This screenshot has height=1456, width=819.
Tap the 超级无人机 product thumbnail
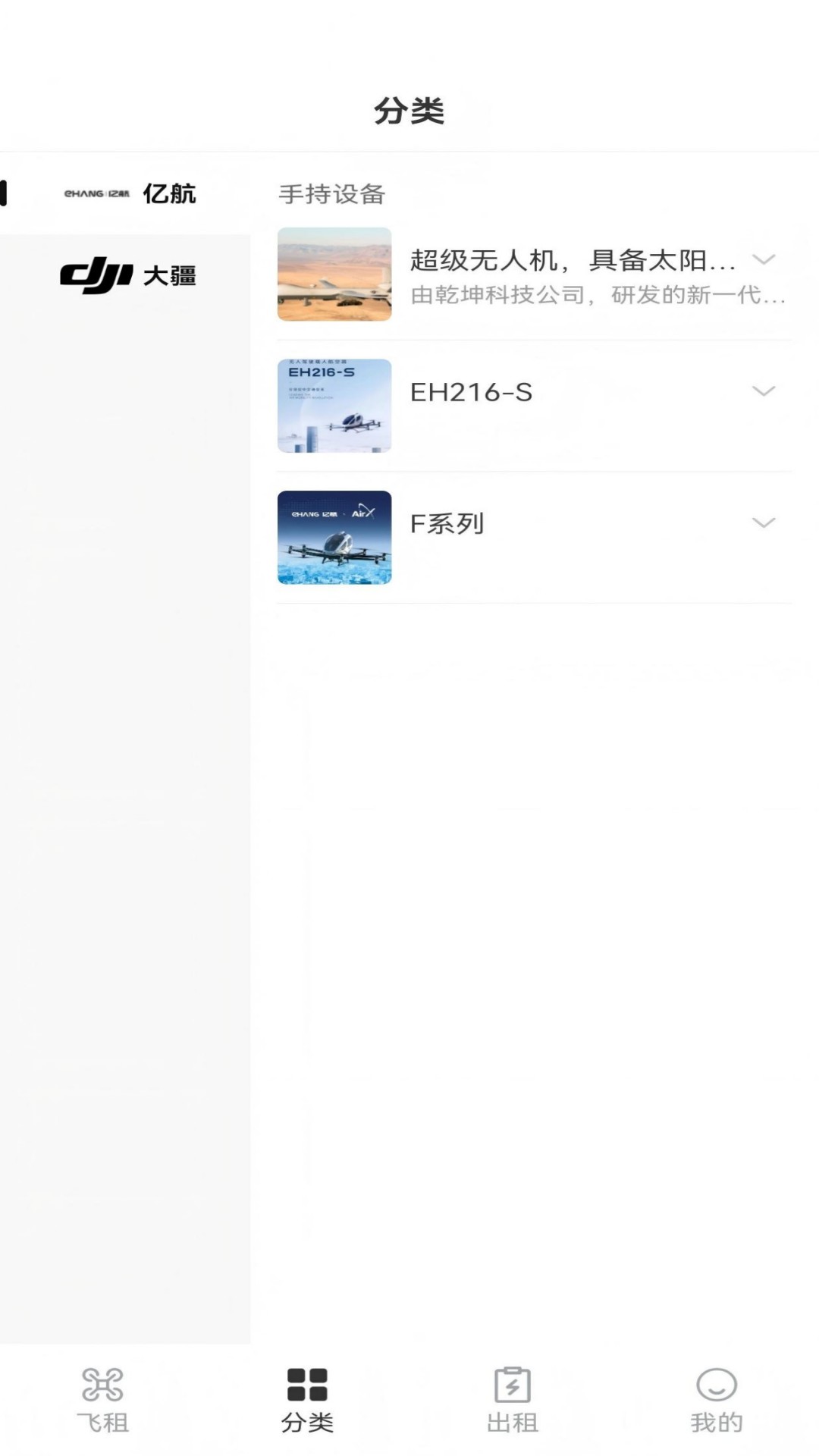334,275
